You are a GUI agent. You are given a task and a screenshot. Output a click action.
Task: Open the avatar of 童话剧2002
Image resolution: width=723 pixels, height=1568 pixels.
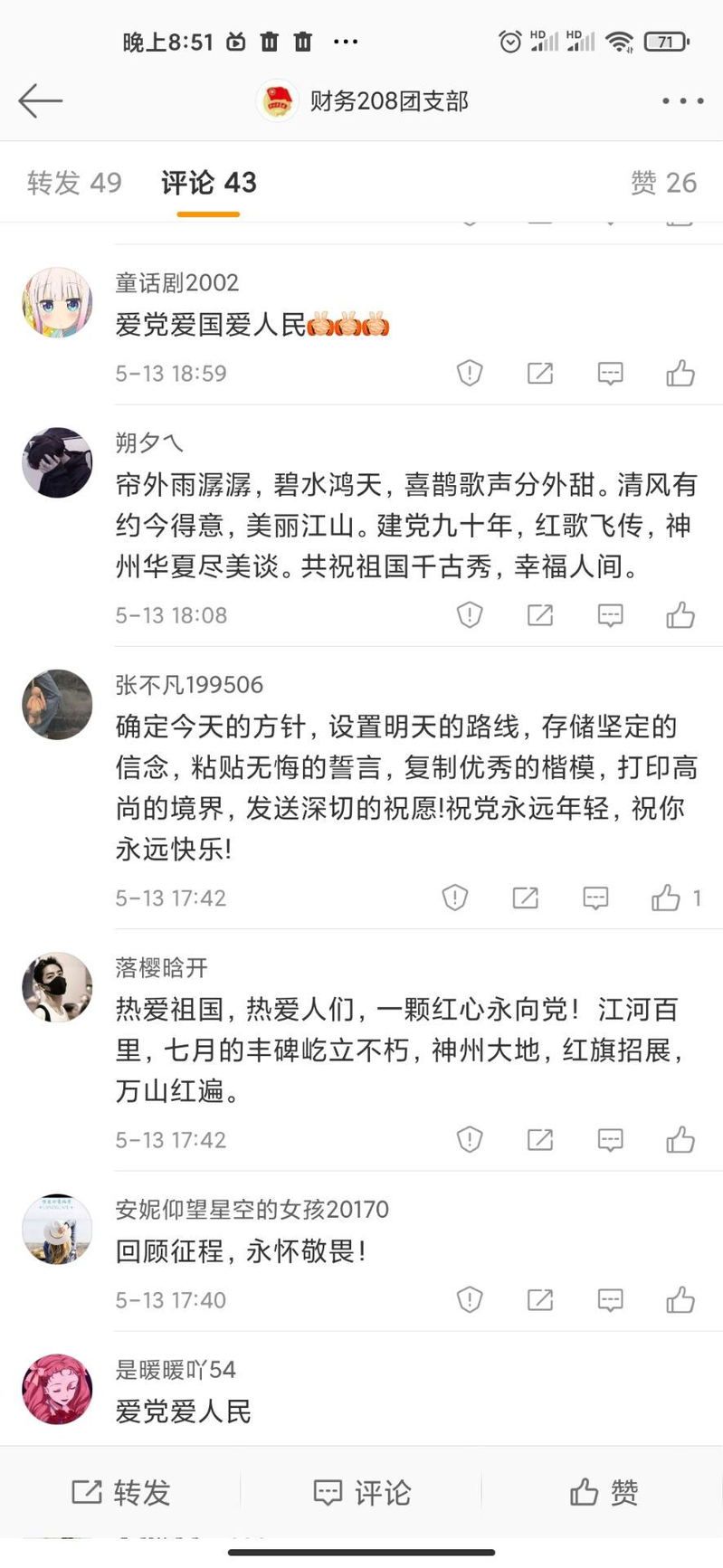[x=57, y=302]
